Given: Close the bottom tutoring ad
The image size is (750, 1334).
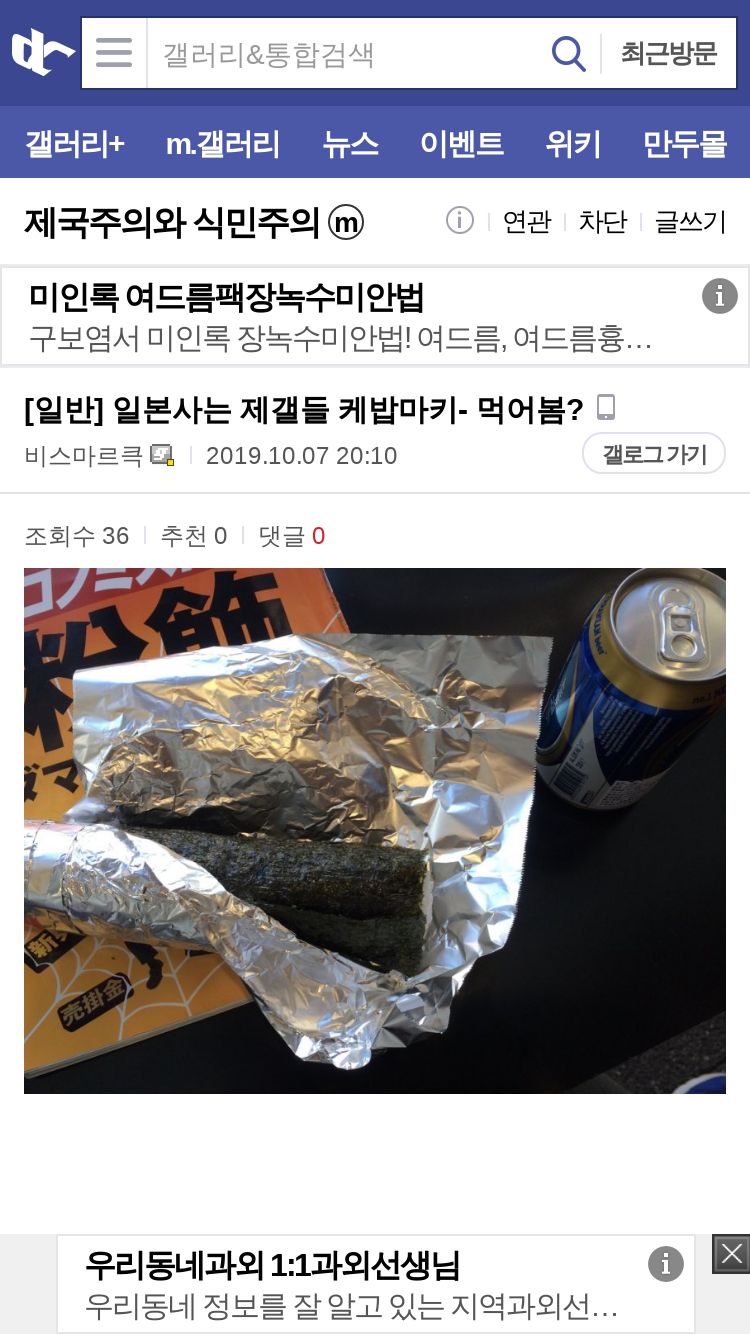Looking at the screenshot, I should click(731, 1254).
